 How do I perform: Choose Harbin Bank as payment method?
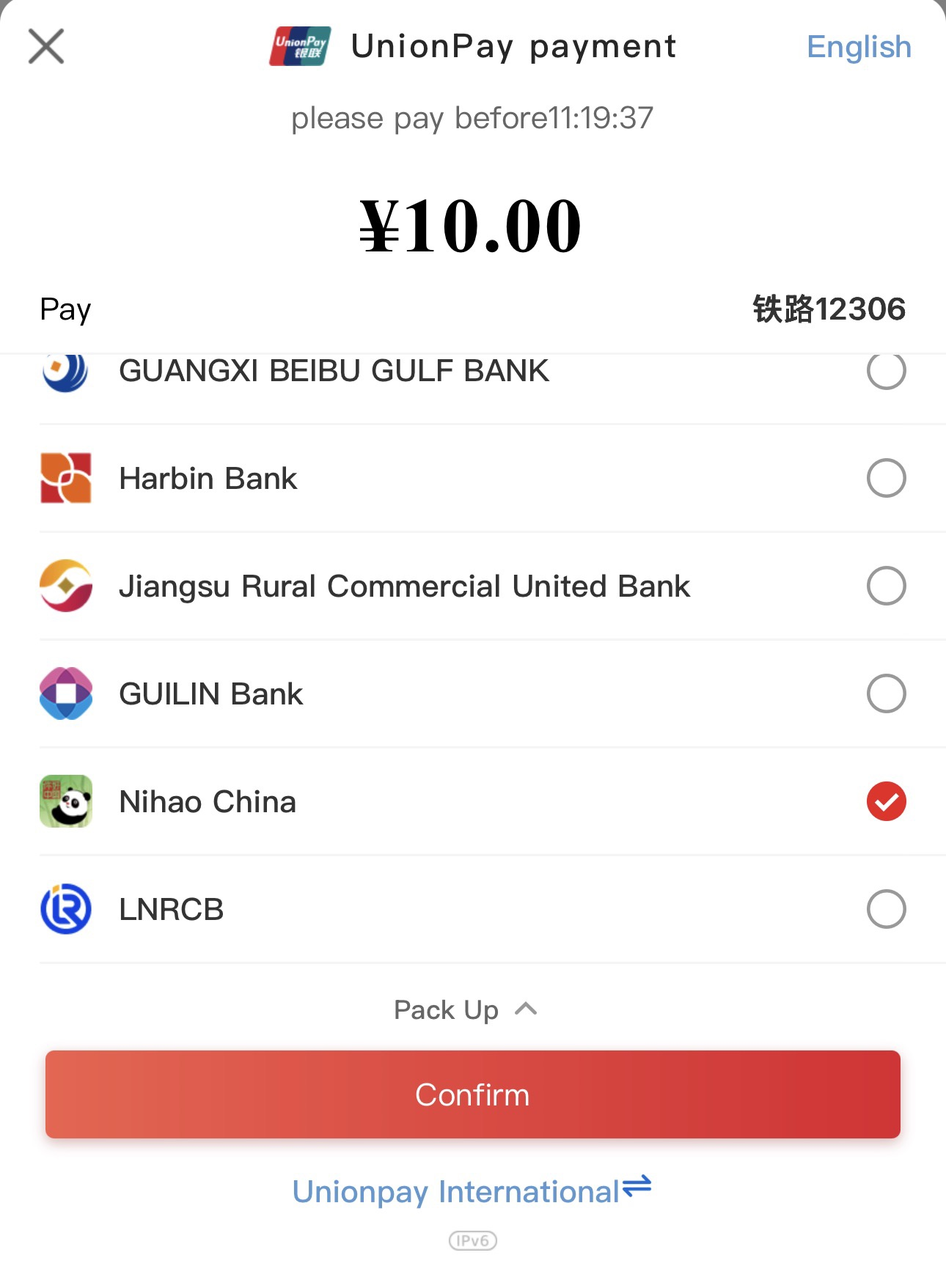pyautogui.click(x=886, y=479)
